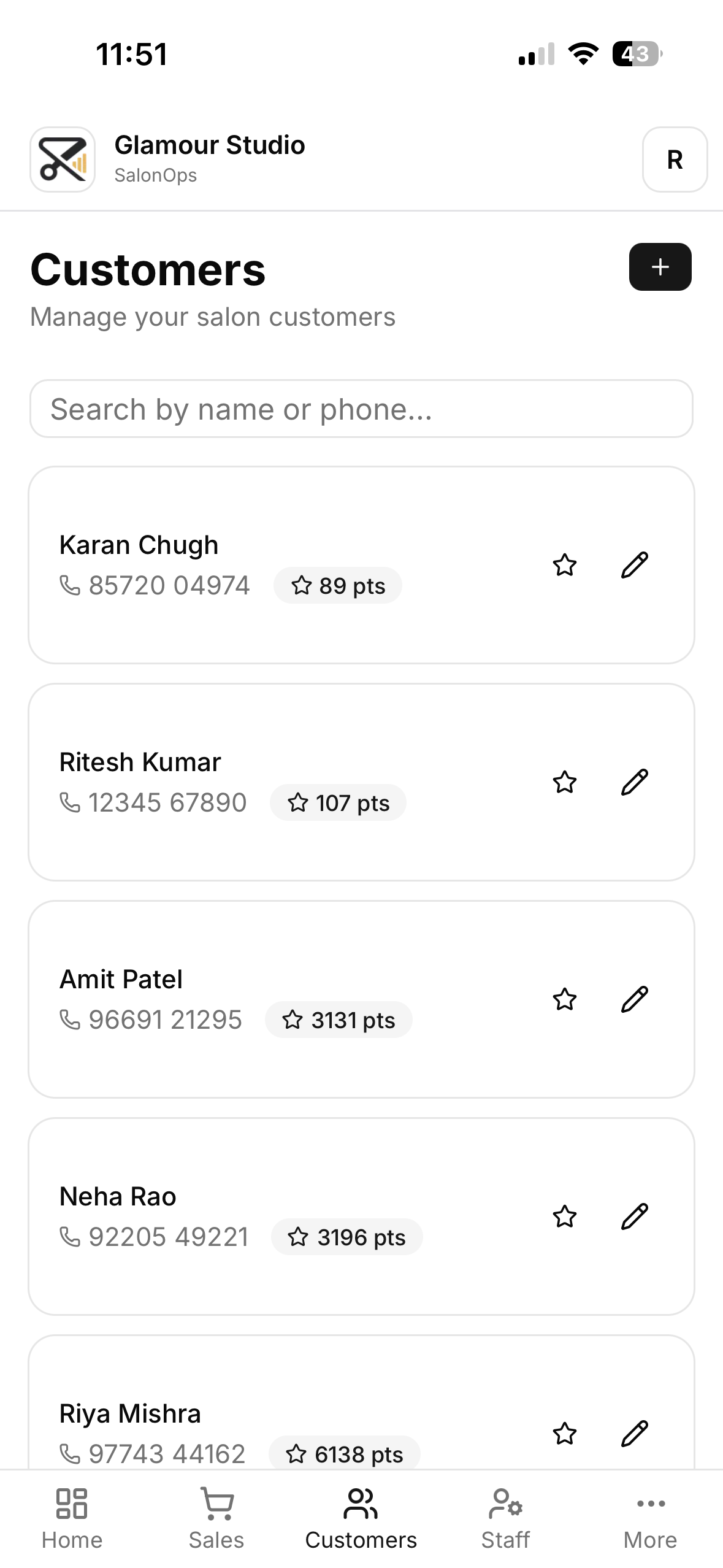Go to the Home tab

click(x=72, y=1518)
